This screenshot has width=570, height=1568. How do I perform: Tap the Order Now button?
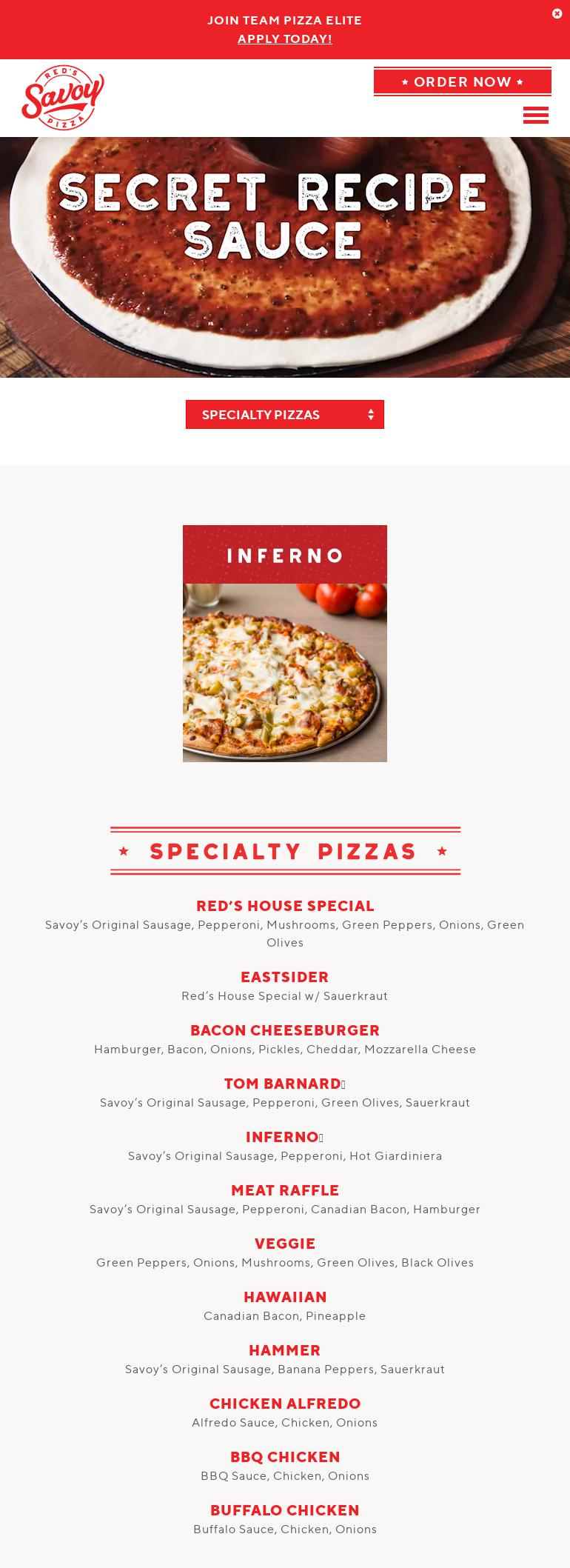(x=462, y=81)
